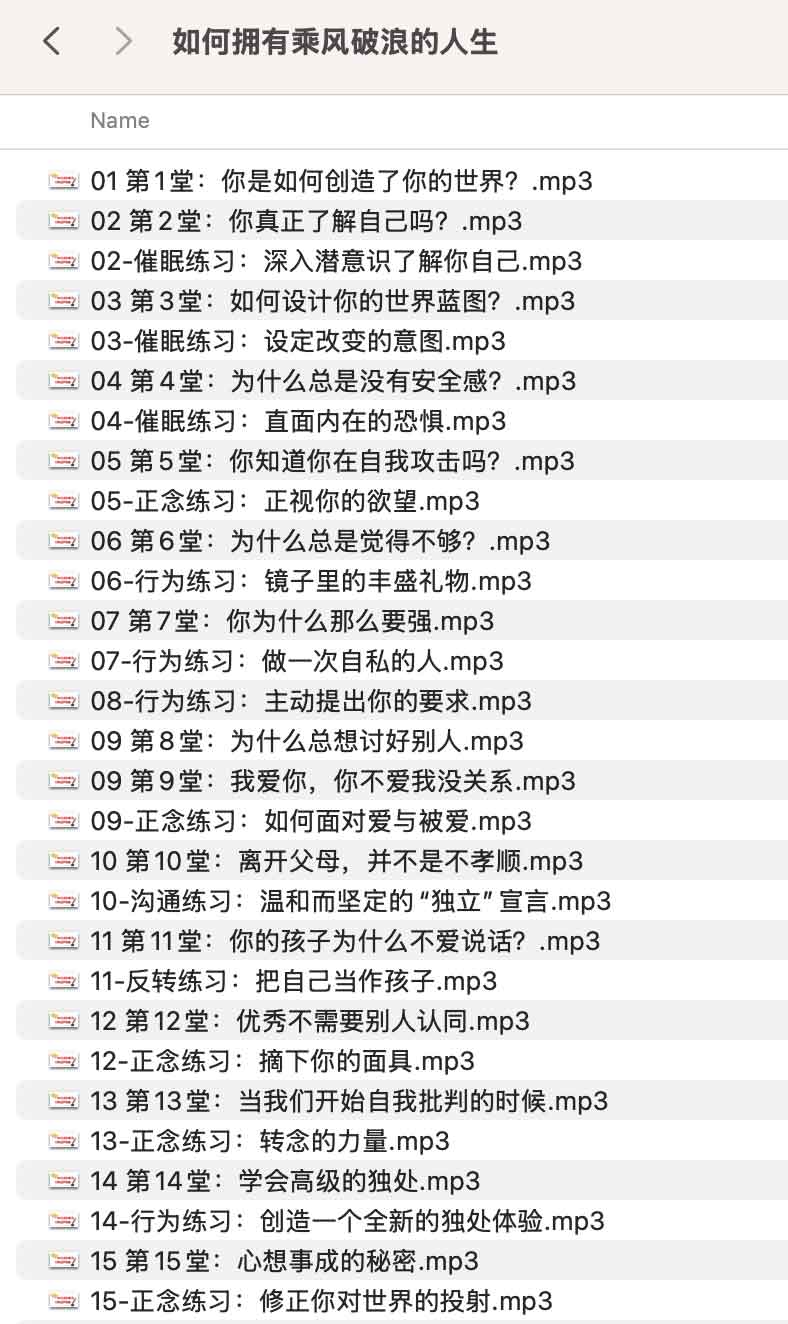Screen dimensions: 788x1324
Task: Click the file icon beside 10-沟通练习
Action: coord(63,901)
